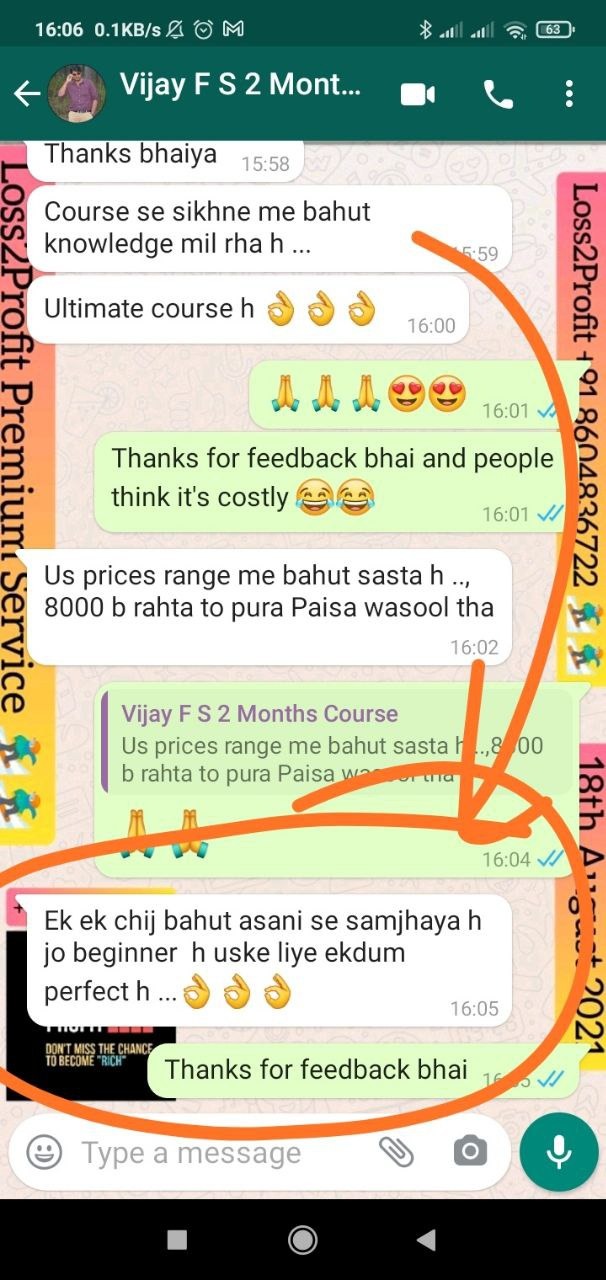Open Vijay F S contact info from title
The image size is (606, 1280).
point(240,86)
